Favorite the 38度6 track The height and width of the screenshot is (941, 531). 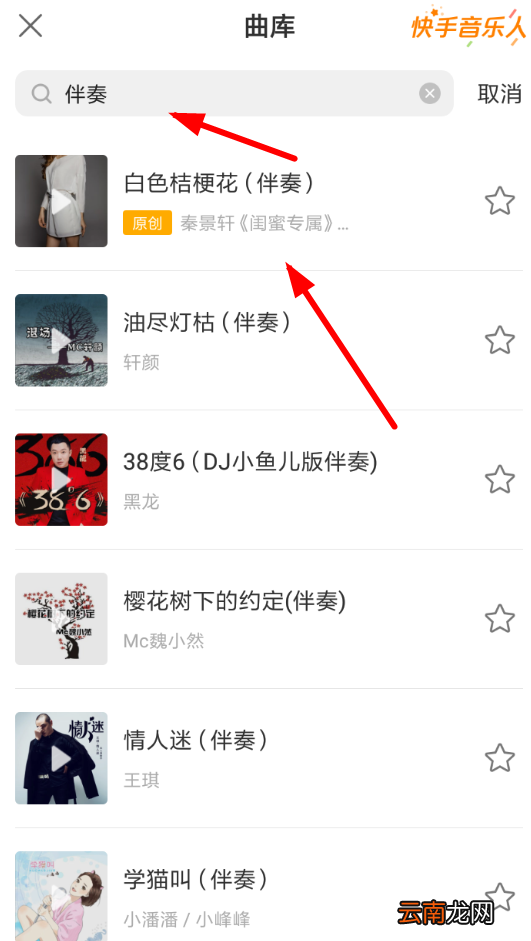500,480
